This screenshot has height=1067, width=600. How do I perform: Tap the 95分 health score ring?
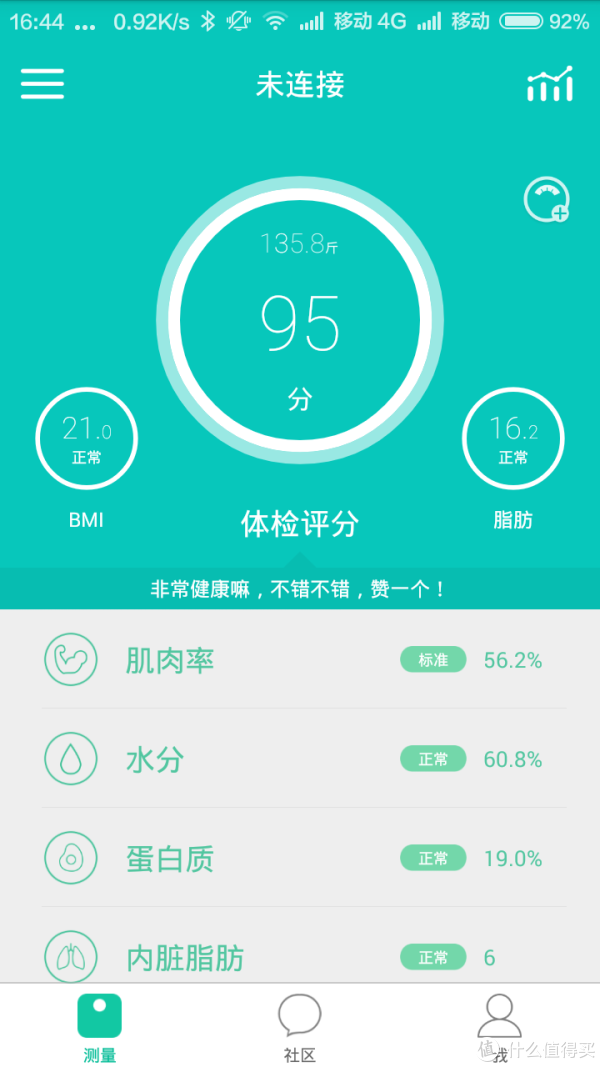click(300, 320)
